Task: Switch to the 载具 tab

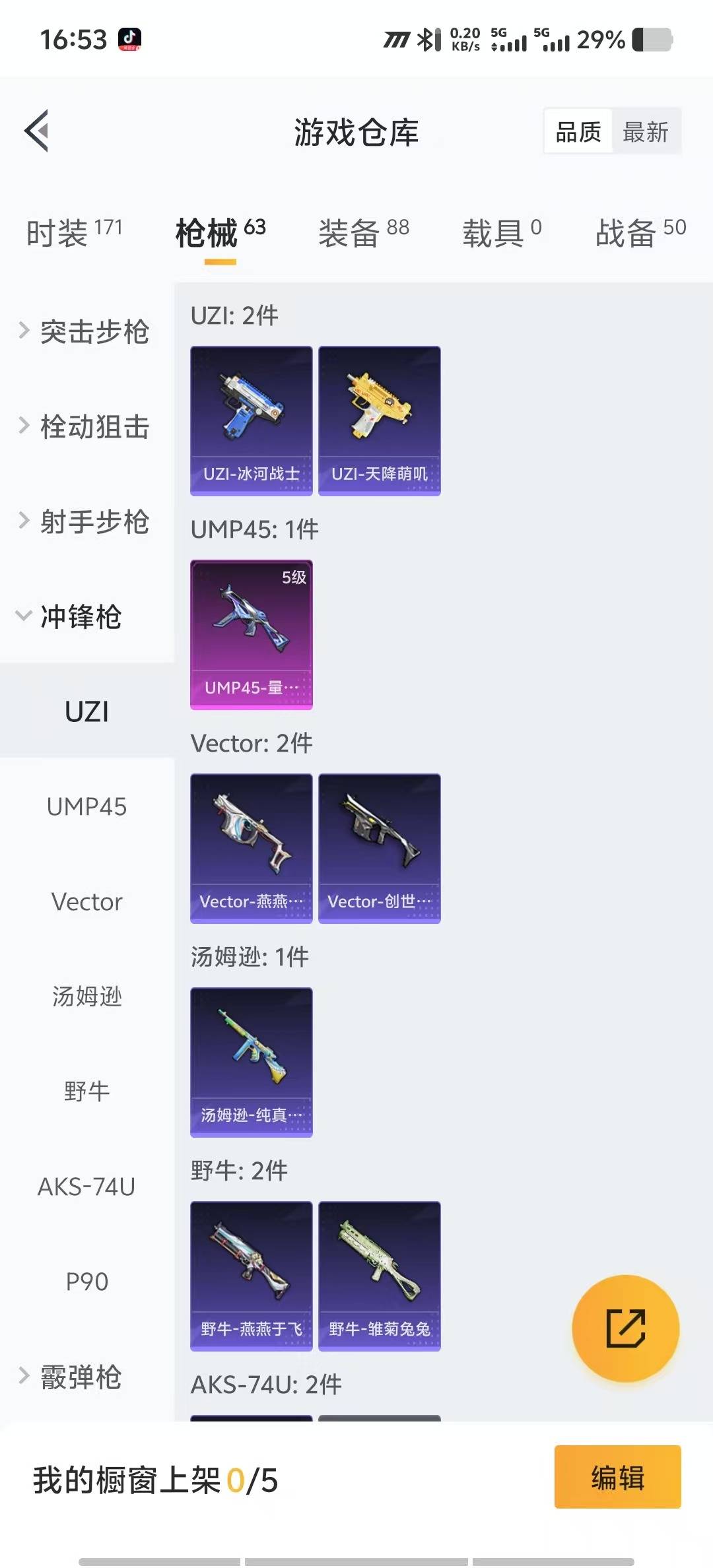Action: pos(501,233)
